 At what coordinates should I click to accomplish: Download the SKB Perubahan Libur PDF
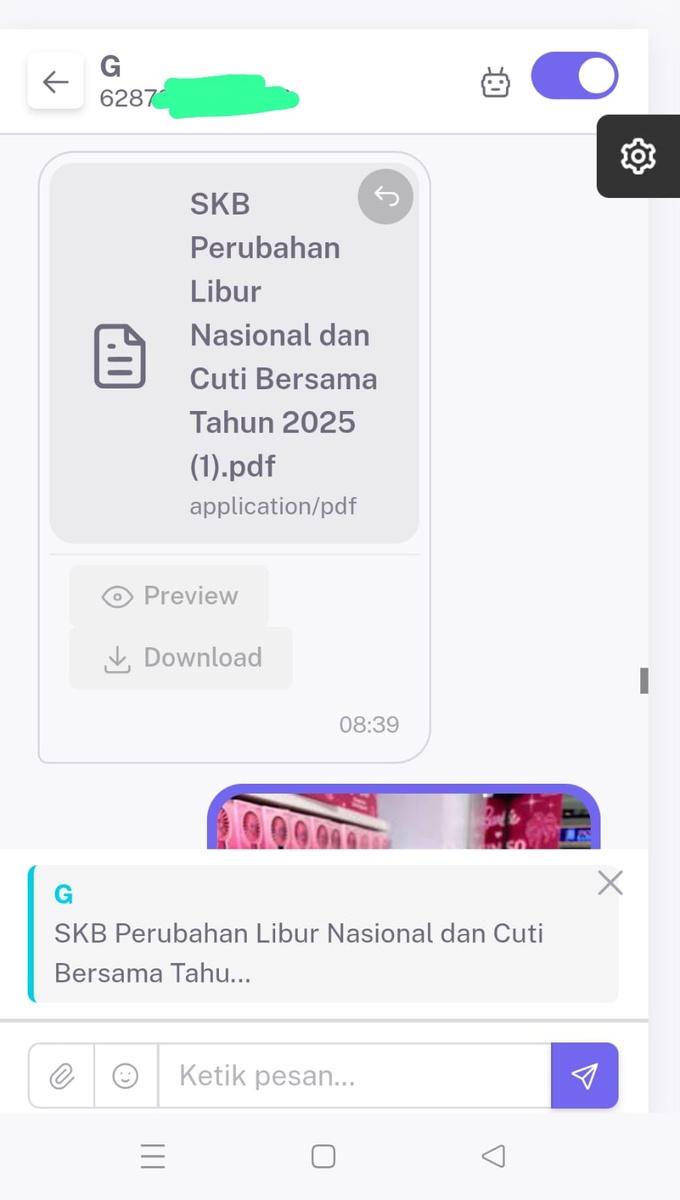tap(181, 658)
